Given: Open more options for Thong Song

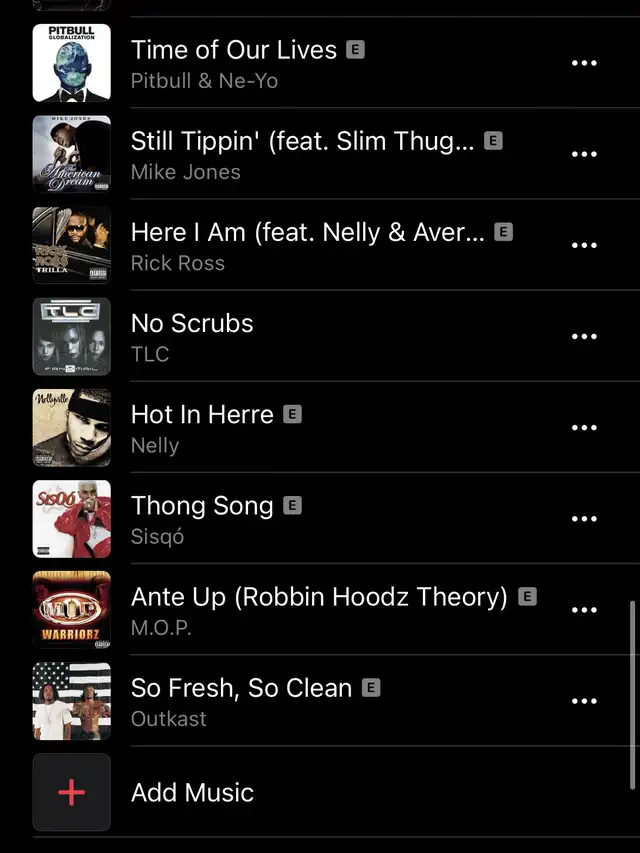Looking at the screenshot, I should pos(584,519).
